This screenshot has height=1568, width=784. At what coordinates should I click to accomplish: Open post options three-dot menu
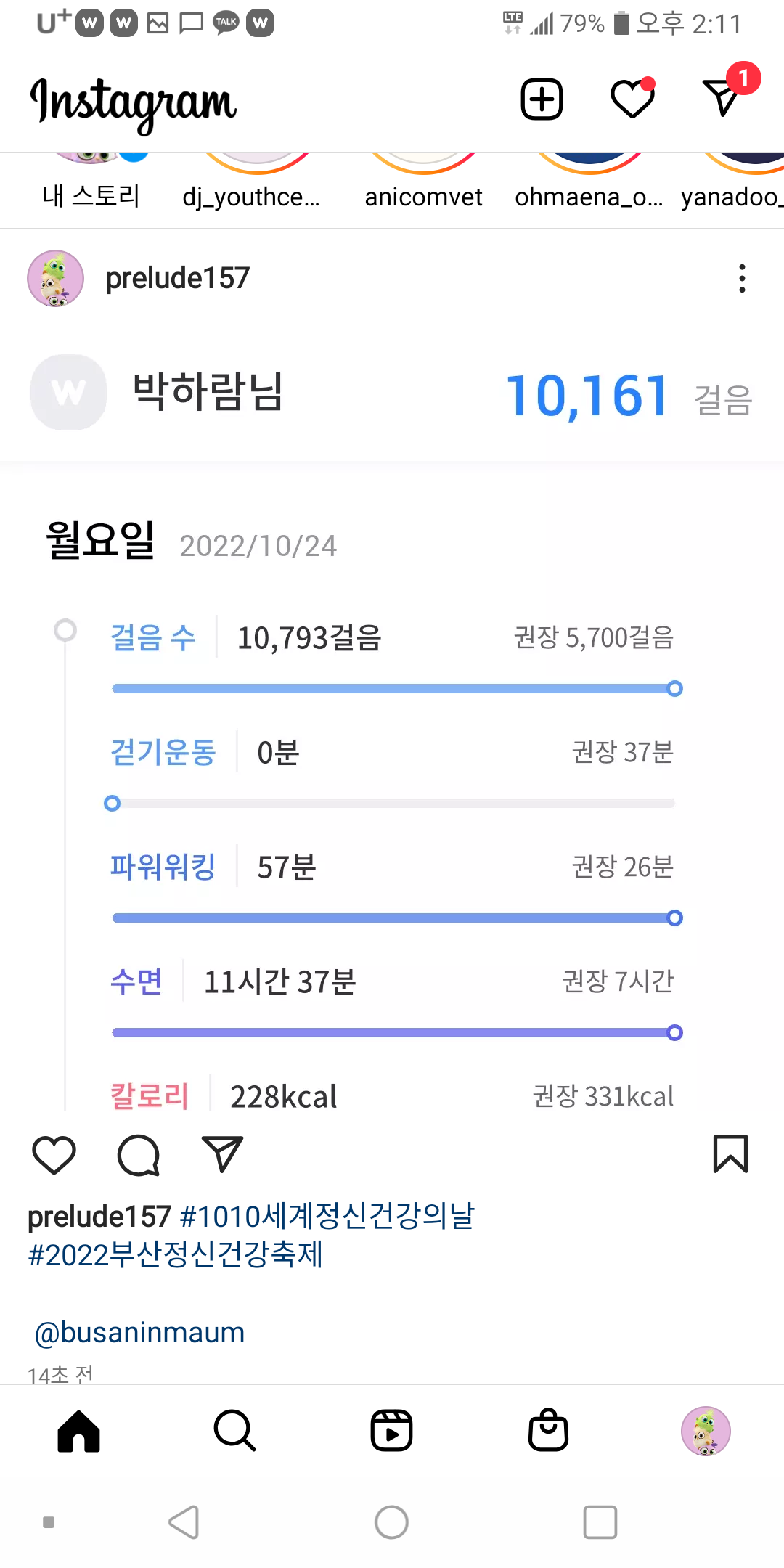741,278
